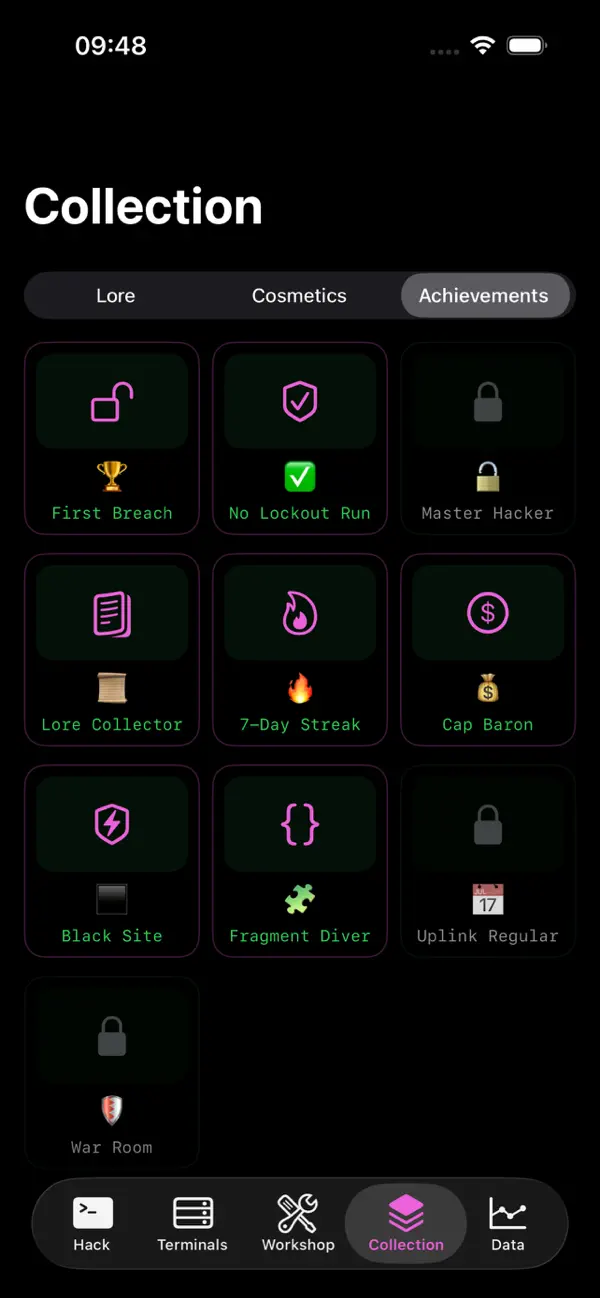Open the Terminals tab
Screen dimensions: 600x1298
193,1224
